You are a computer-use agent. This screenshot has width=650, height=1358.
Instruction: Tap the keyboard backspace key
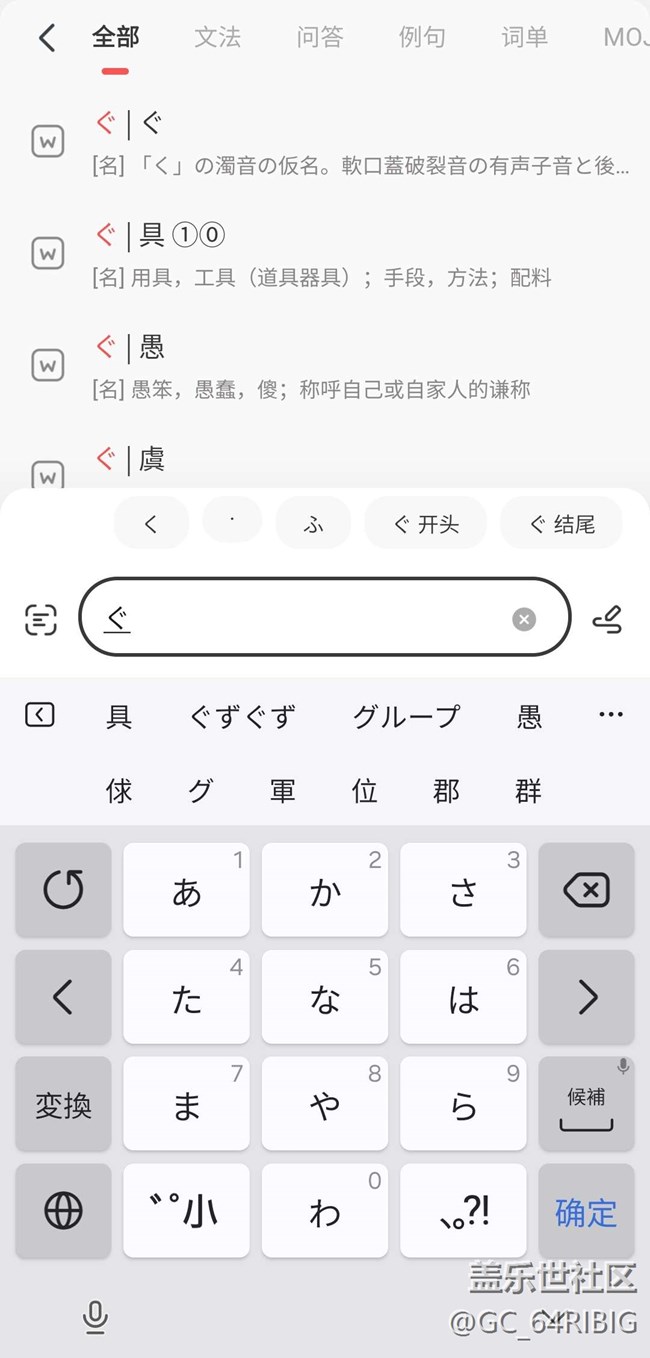coord(586,889)
